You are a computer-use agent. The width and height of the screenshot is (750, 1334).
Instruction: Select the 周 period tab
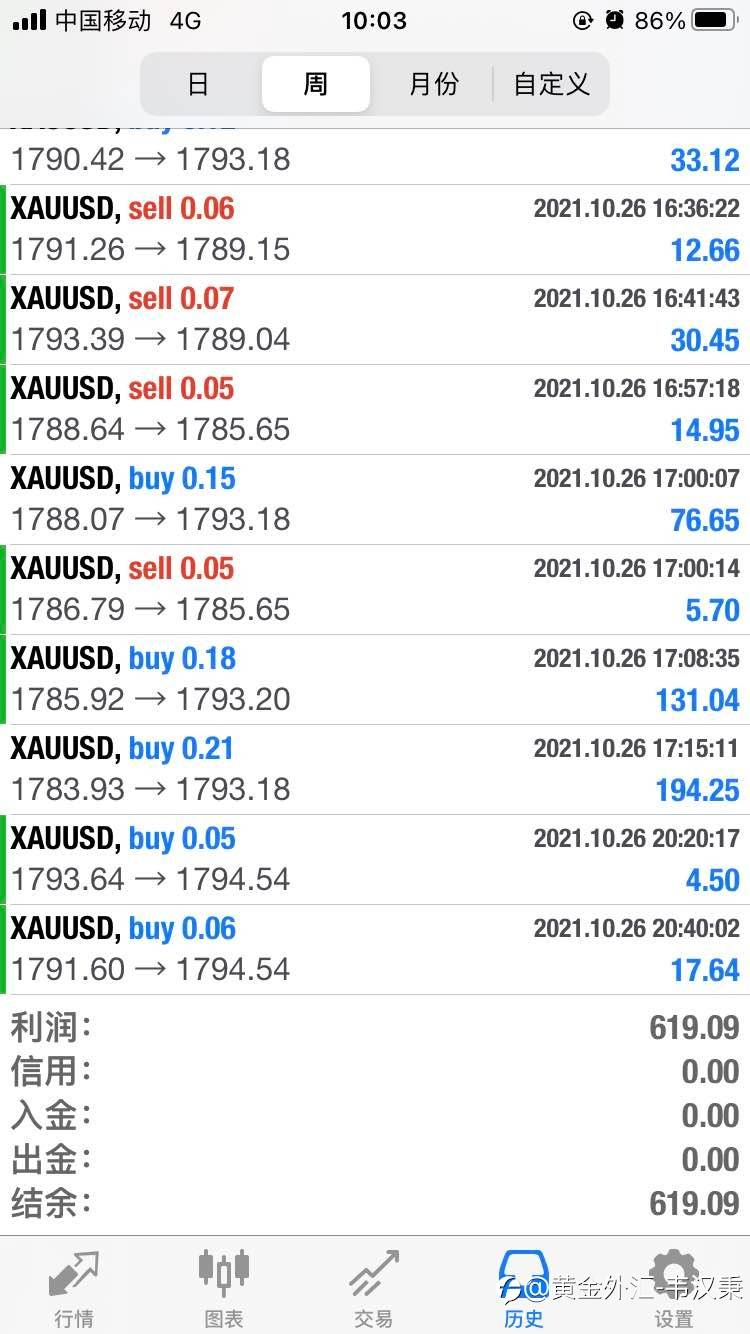316,84
